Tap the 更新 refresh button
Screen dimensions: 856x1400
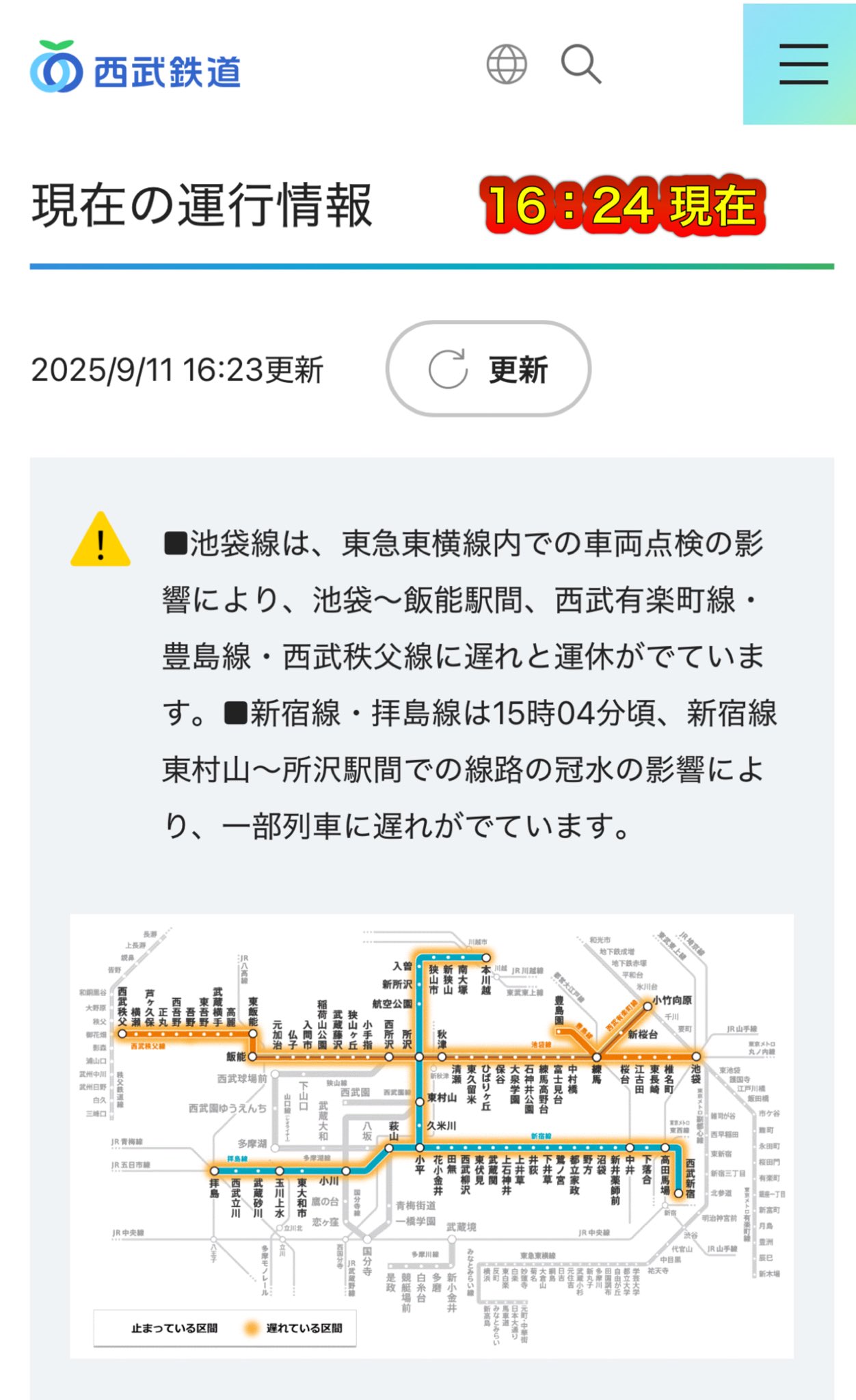[488, 369]
